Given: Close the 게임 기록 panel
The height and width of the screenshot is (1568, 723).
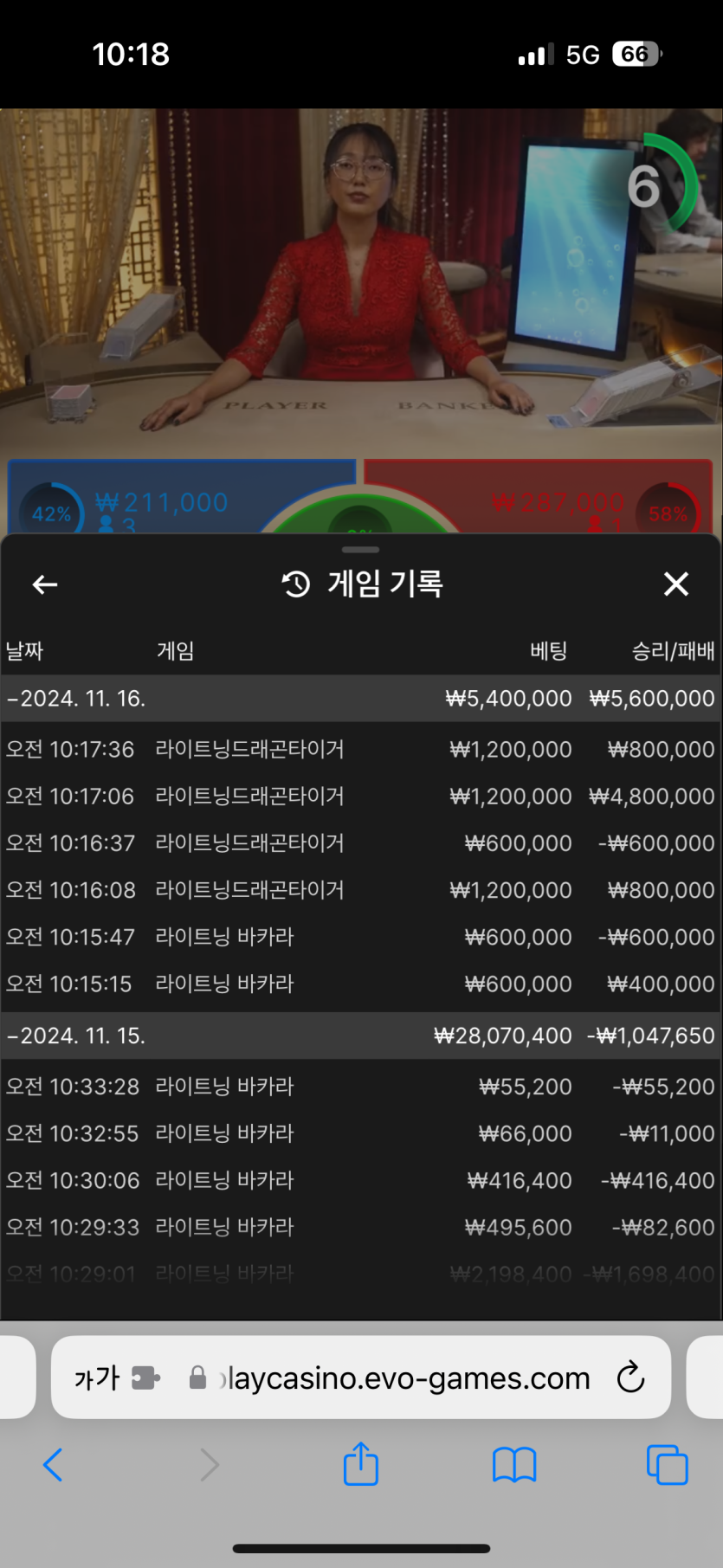Looking at the screenshot, I should pos(675,584).
